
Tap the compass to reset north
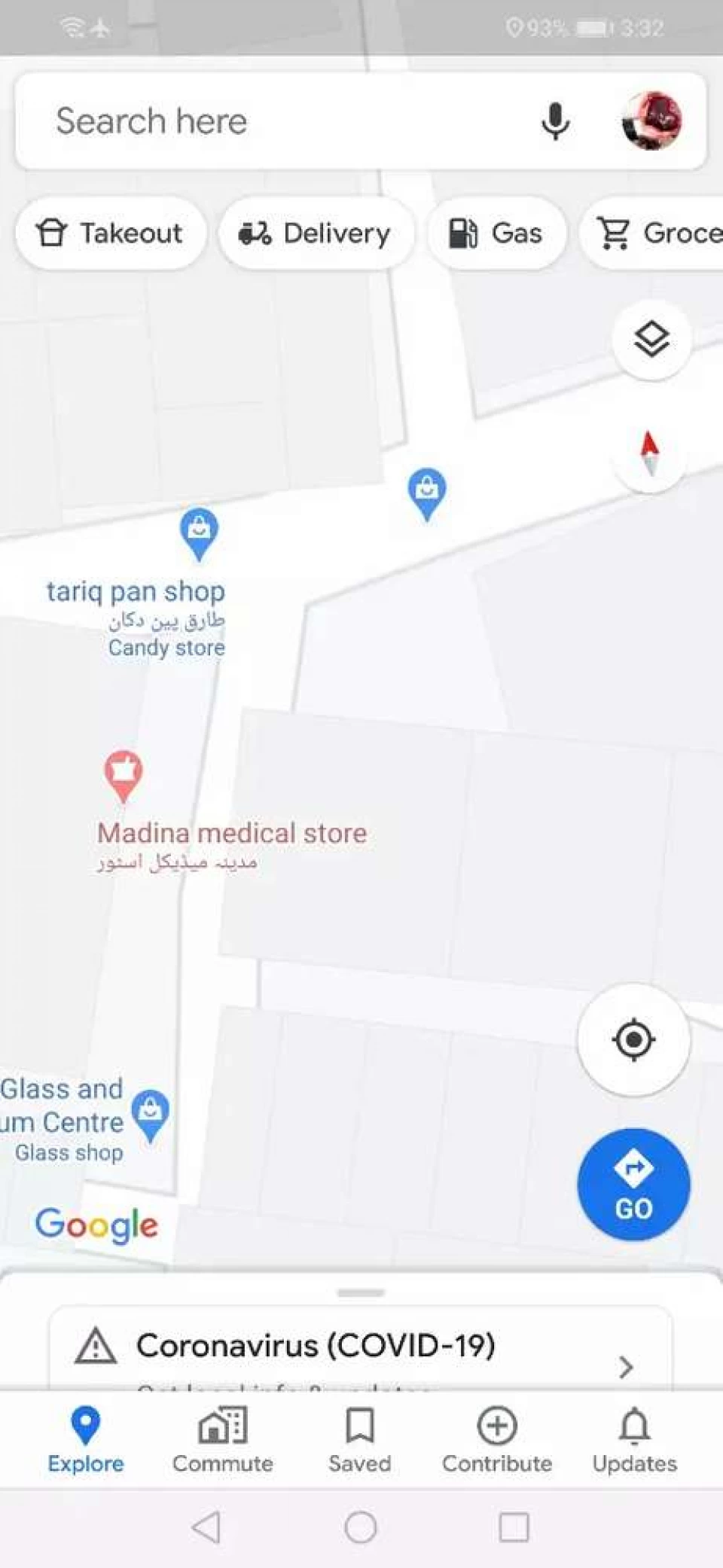(649, 453)
